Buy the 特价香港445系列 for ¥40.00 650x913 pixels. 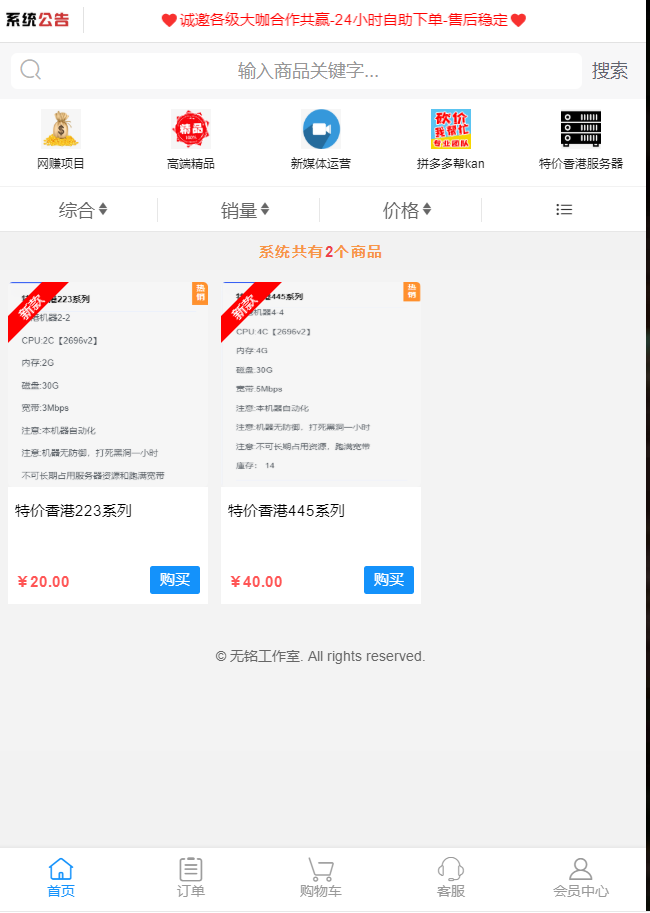388,580
